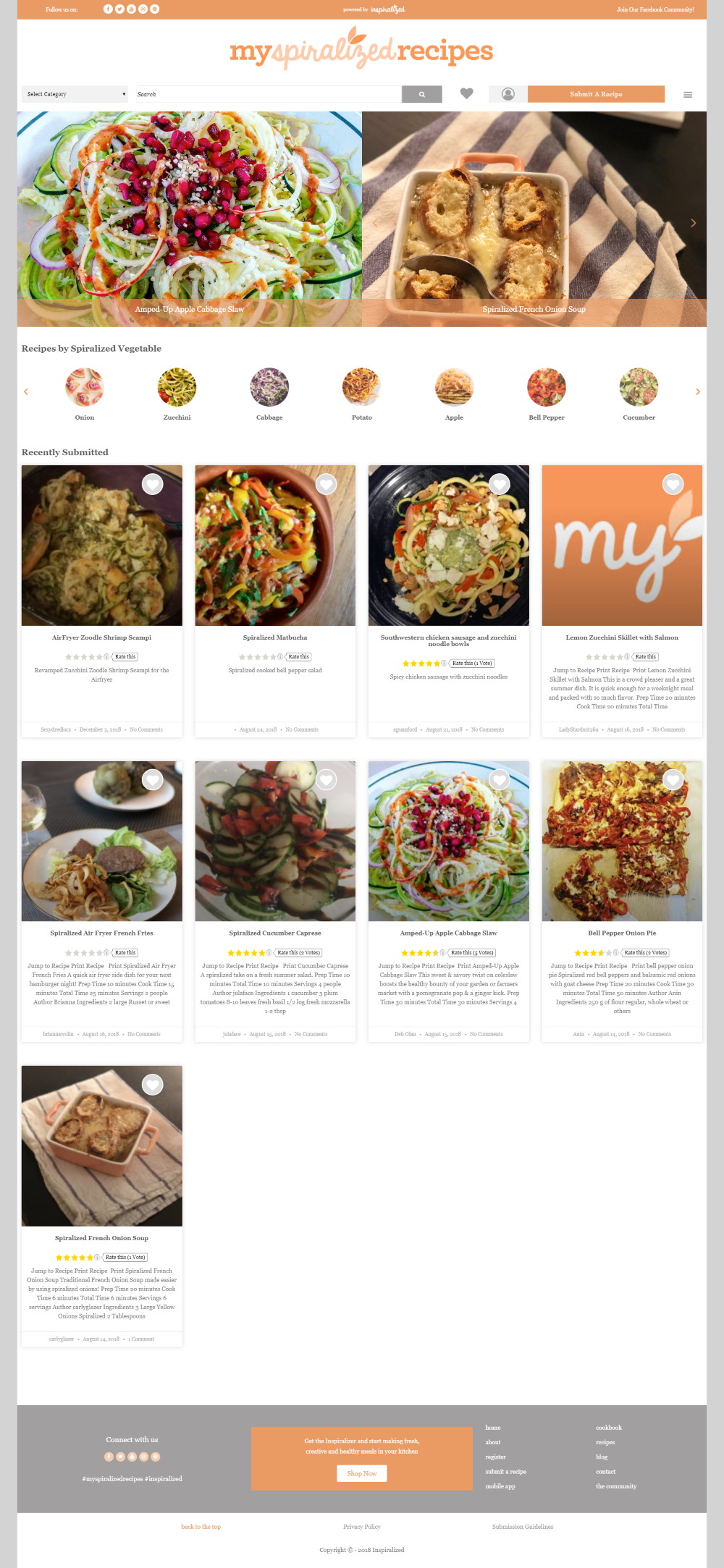Open the Privacy Policy link
The image size is (724, 1568).
pos(362,1527)
